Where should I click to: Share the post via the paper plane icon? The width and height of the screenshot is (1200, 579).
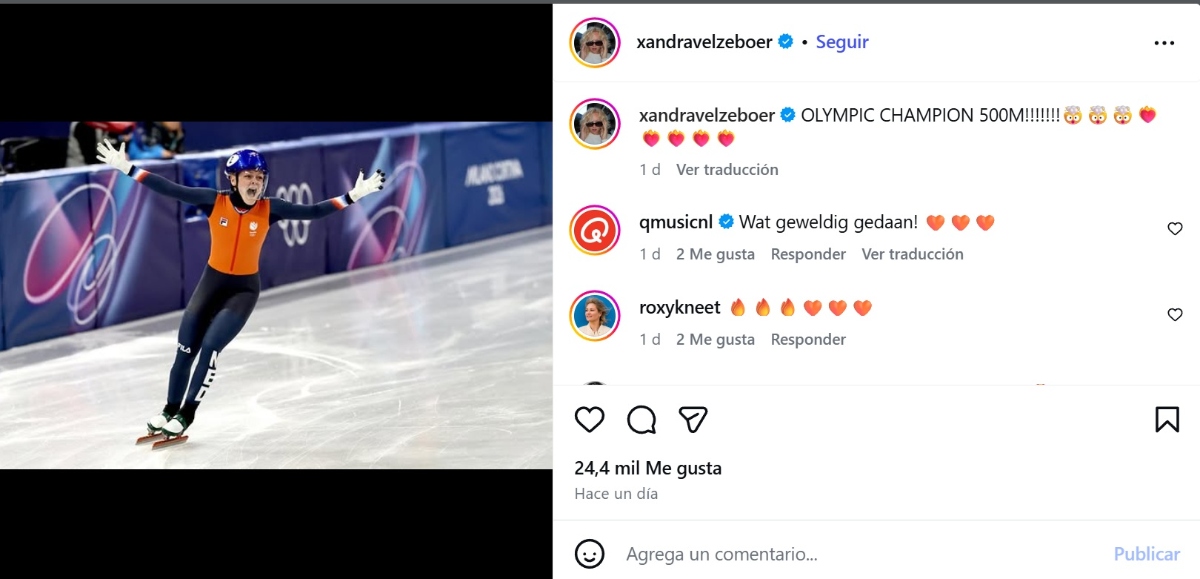693,419
